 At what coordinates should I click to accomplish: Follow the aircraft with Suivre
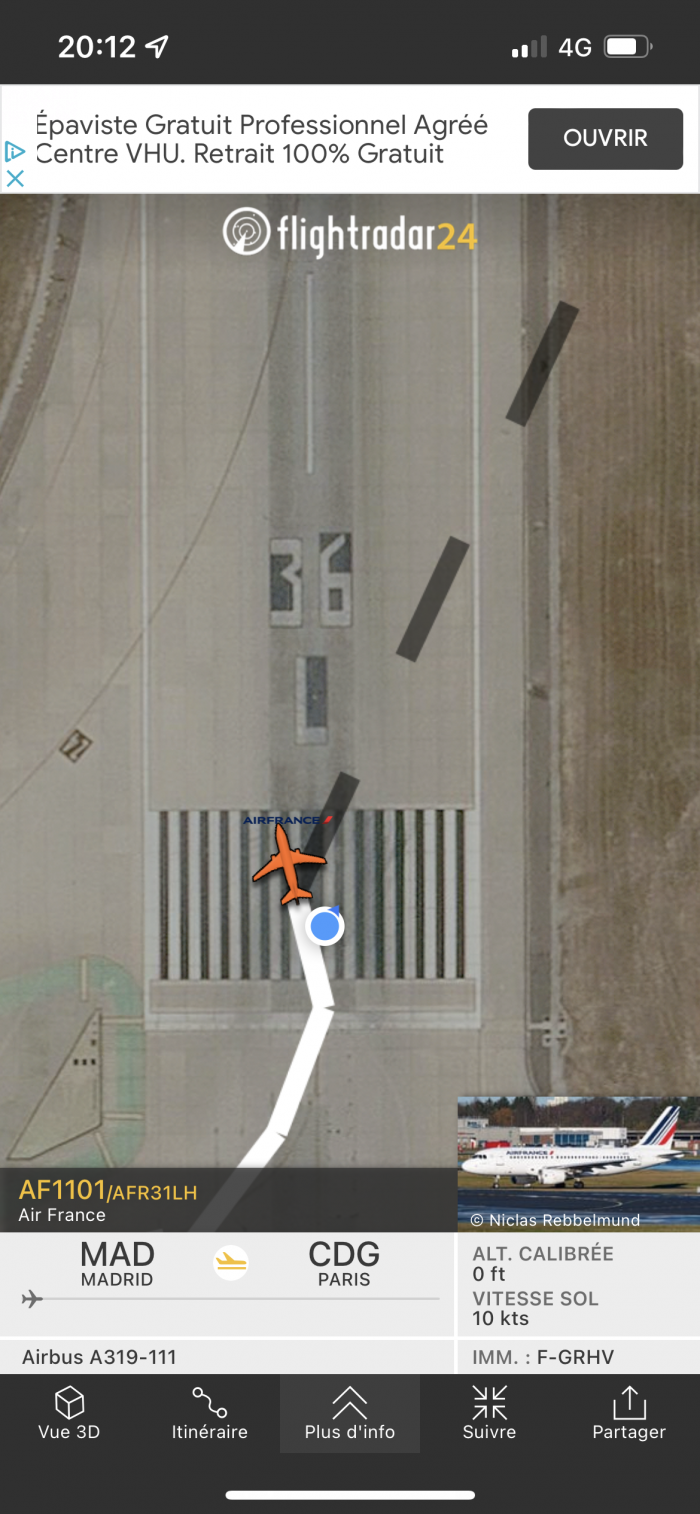pyautogui.click(x=489, y=1412)
